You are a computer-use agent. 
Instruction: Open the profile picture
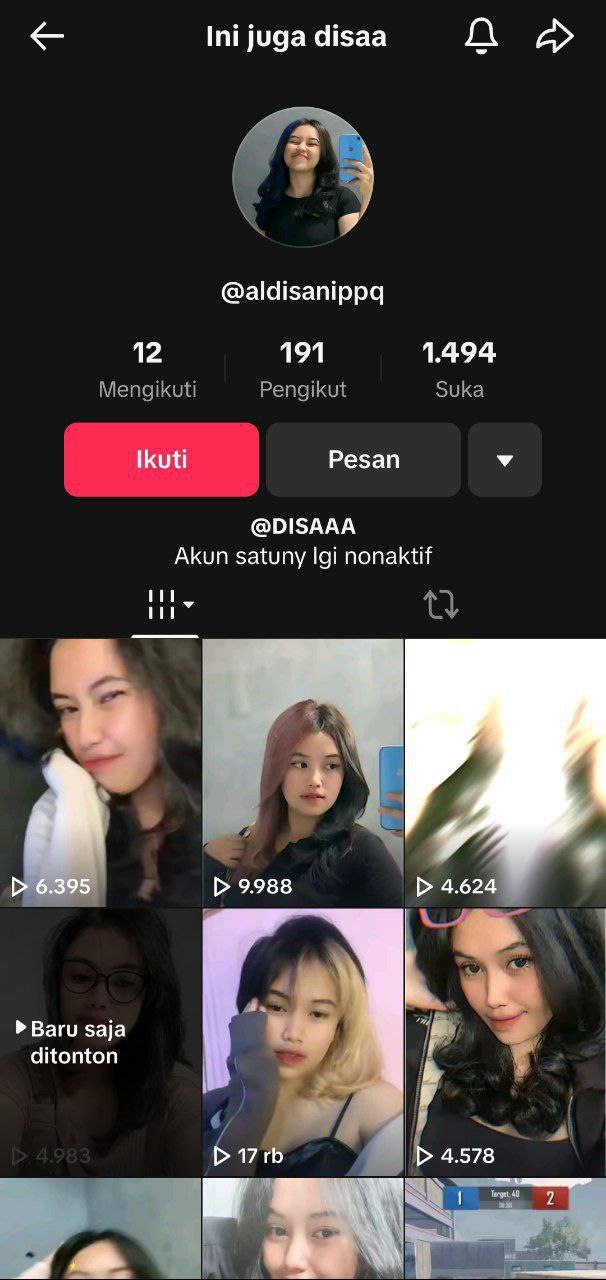pos(302,176)
